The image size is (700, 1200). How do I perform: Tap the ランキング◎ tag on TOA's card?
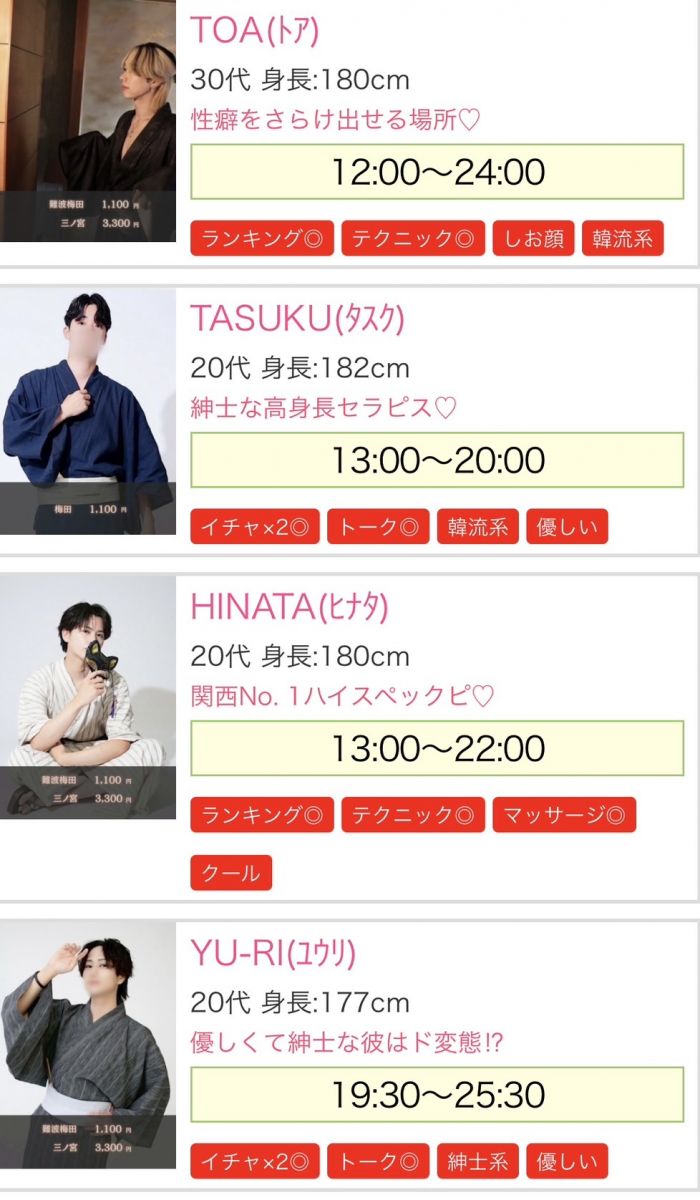[262, 239]
